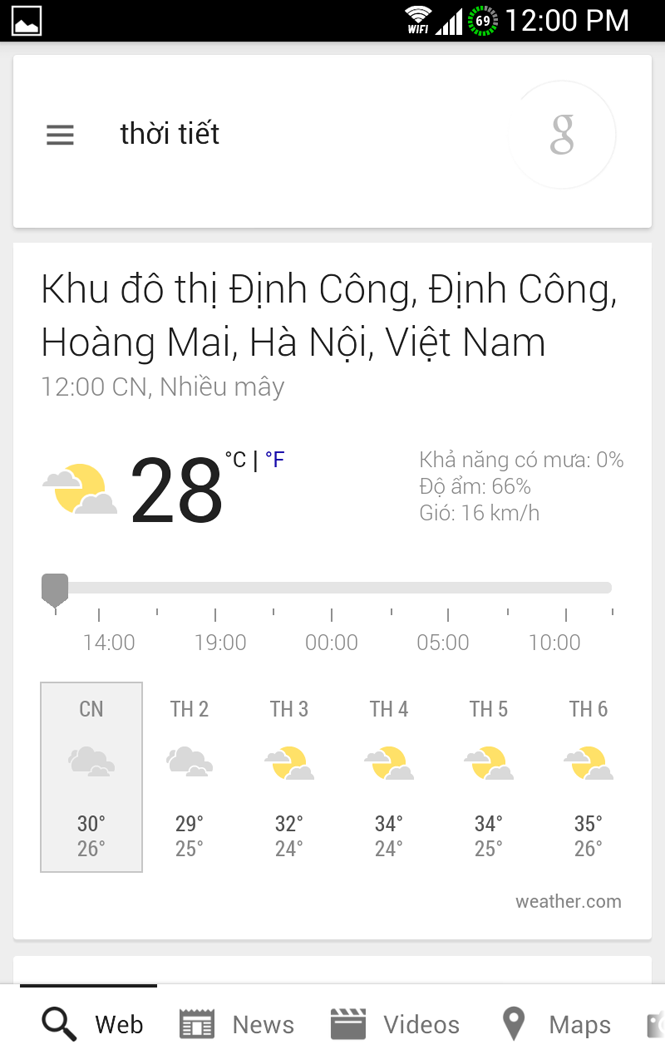Open the hamburger menu
665x1064 pixels.
point(60,134)
